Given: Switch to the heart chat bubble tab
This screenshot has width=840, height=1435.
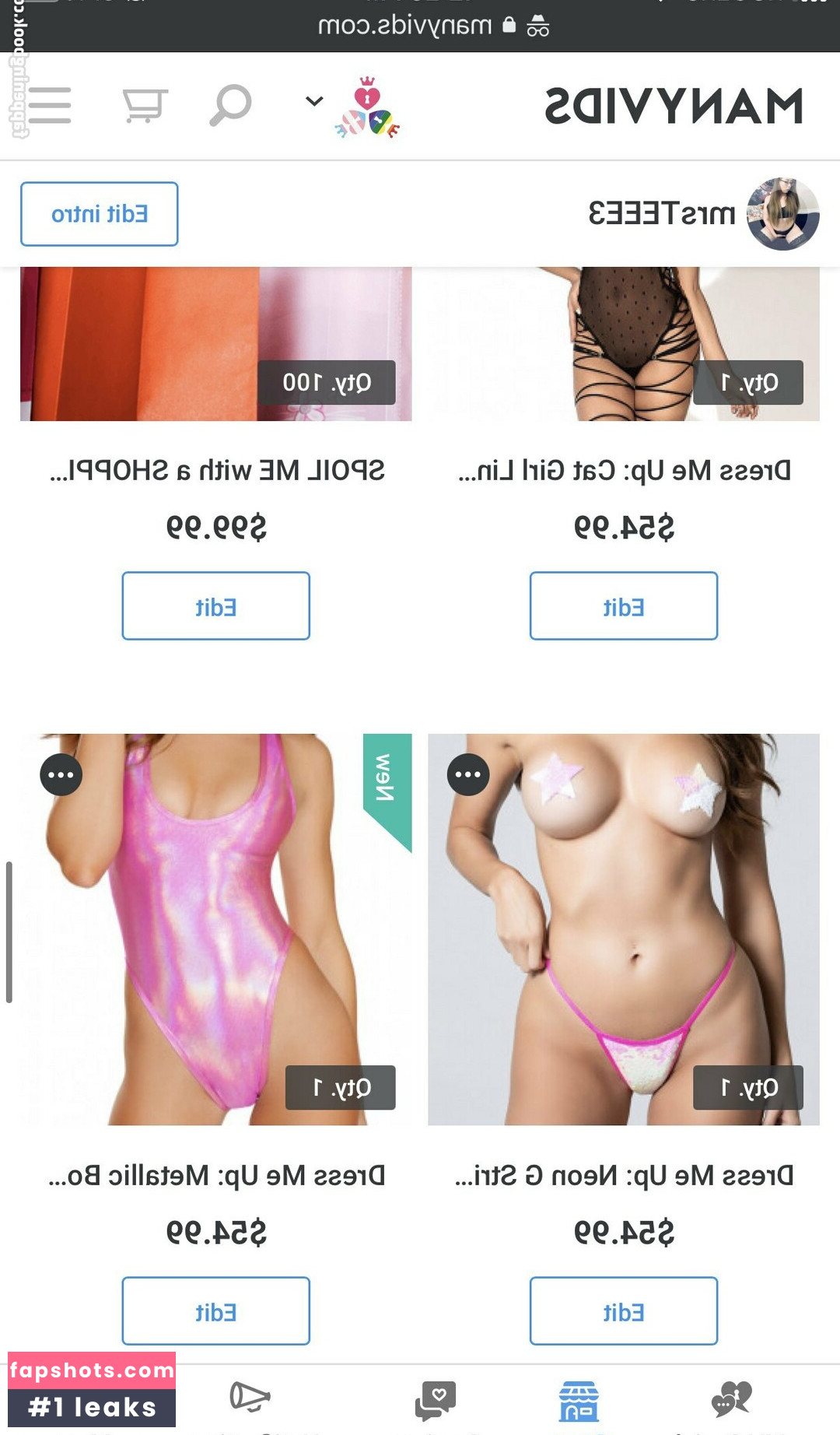Looking at the screenshot, I should 732,1398.
